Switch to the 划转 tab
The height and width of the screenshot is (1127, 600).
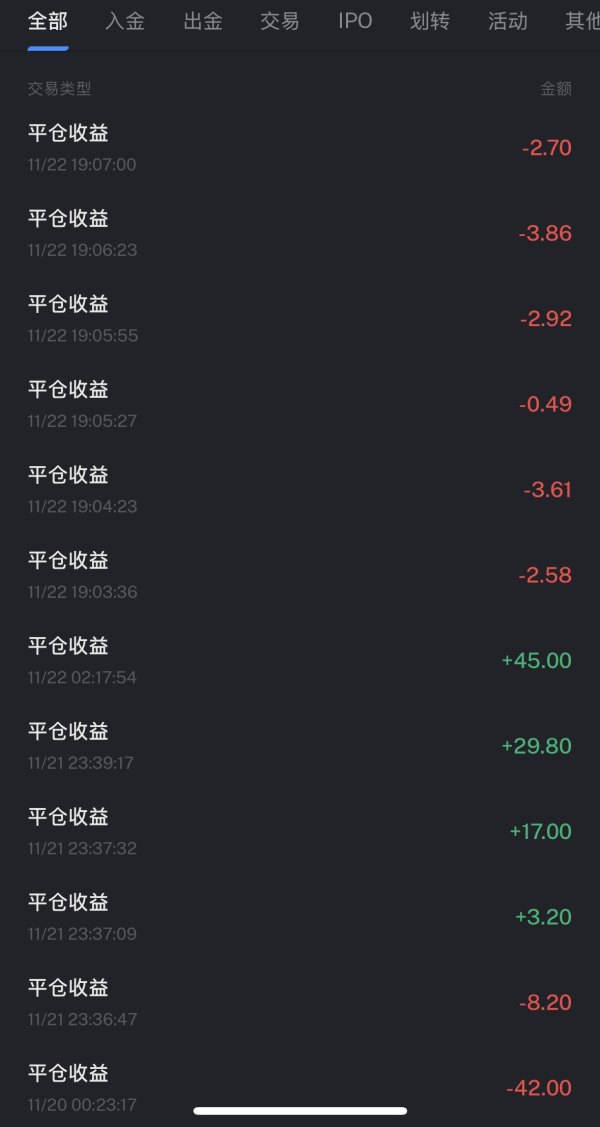pyautogui.click(x=430, y=21)
